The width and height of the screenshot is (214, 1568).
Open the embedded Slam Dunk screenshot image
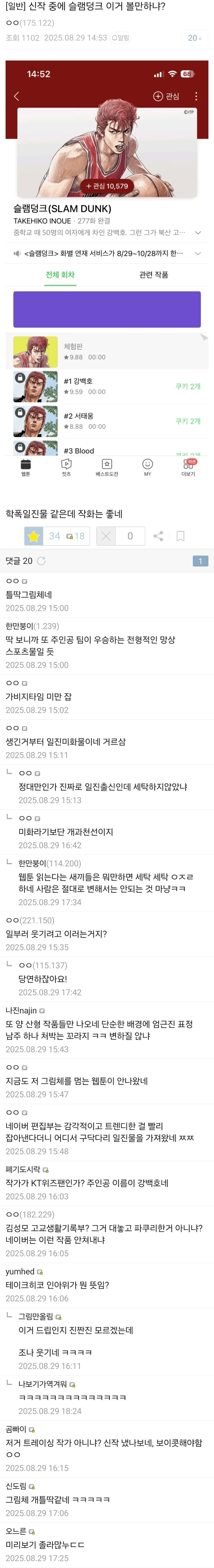pos(107,270)
